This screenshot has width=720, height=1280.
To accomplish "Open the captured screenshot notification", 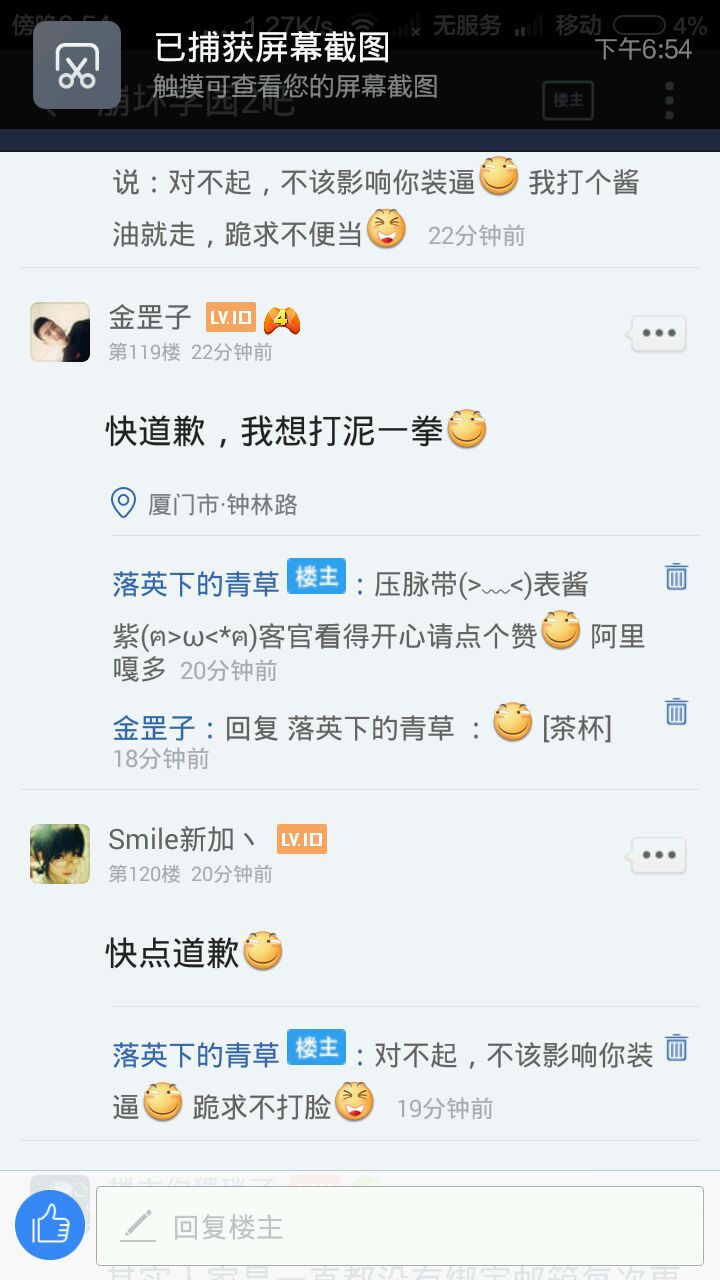I will [360, 65].
